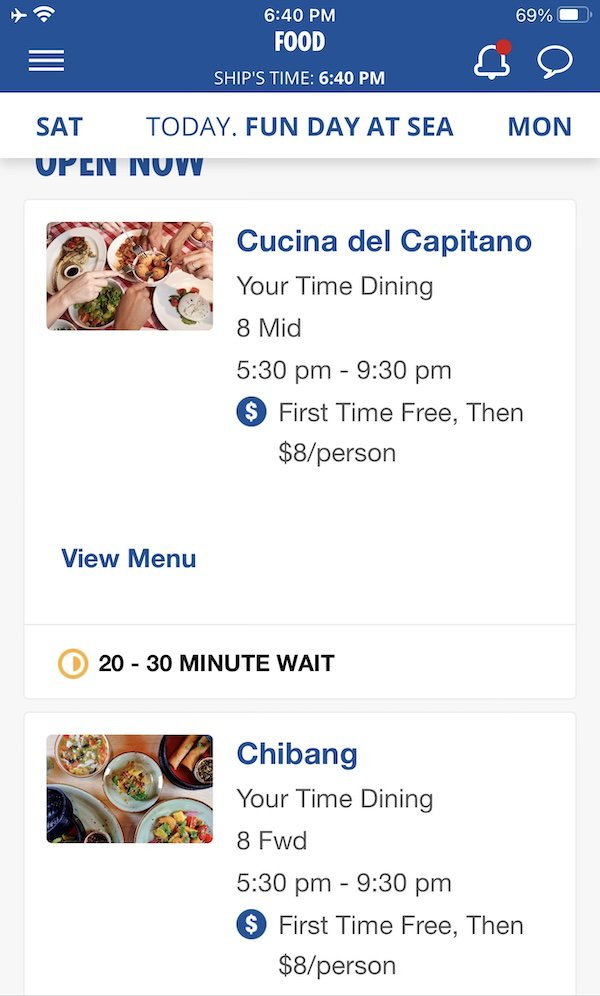View Menu for Cucina del Capitano
Screen dimensions: 600x996
click(x=128, y=558)
